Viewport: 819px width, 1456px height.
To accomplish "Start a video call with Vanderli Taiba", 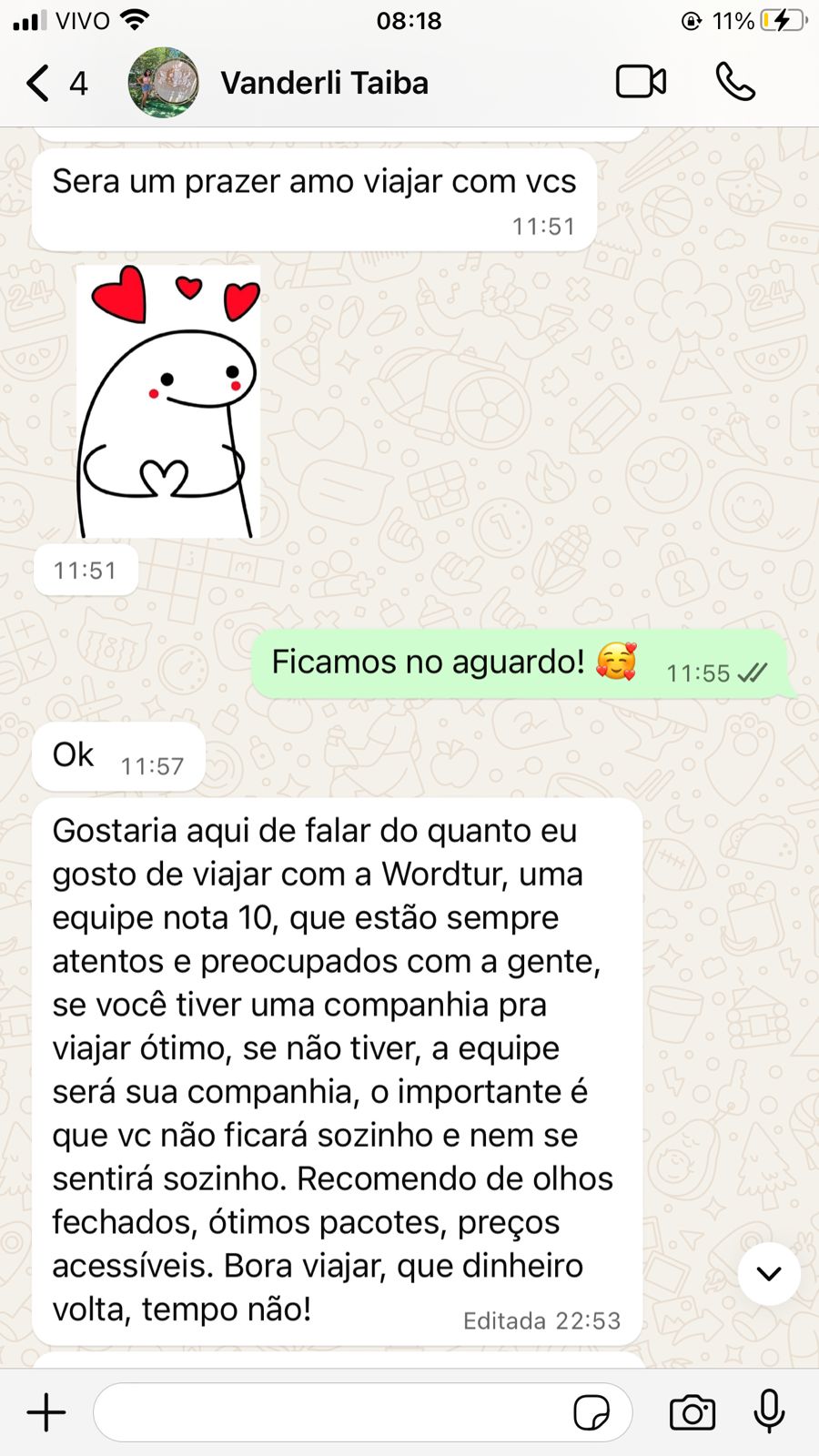I will [642, 82].
